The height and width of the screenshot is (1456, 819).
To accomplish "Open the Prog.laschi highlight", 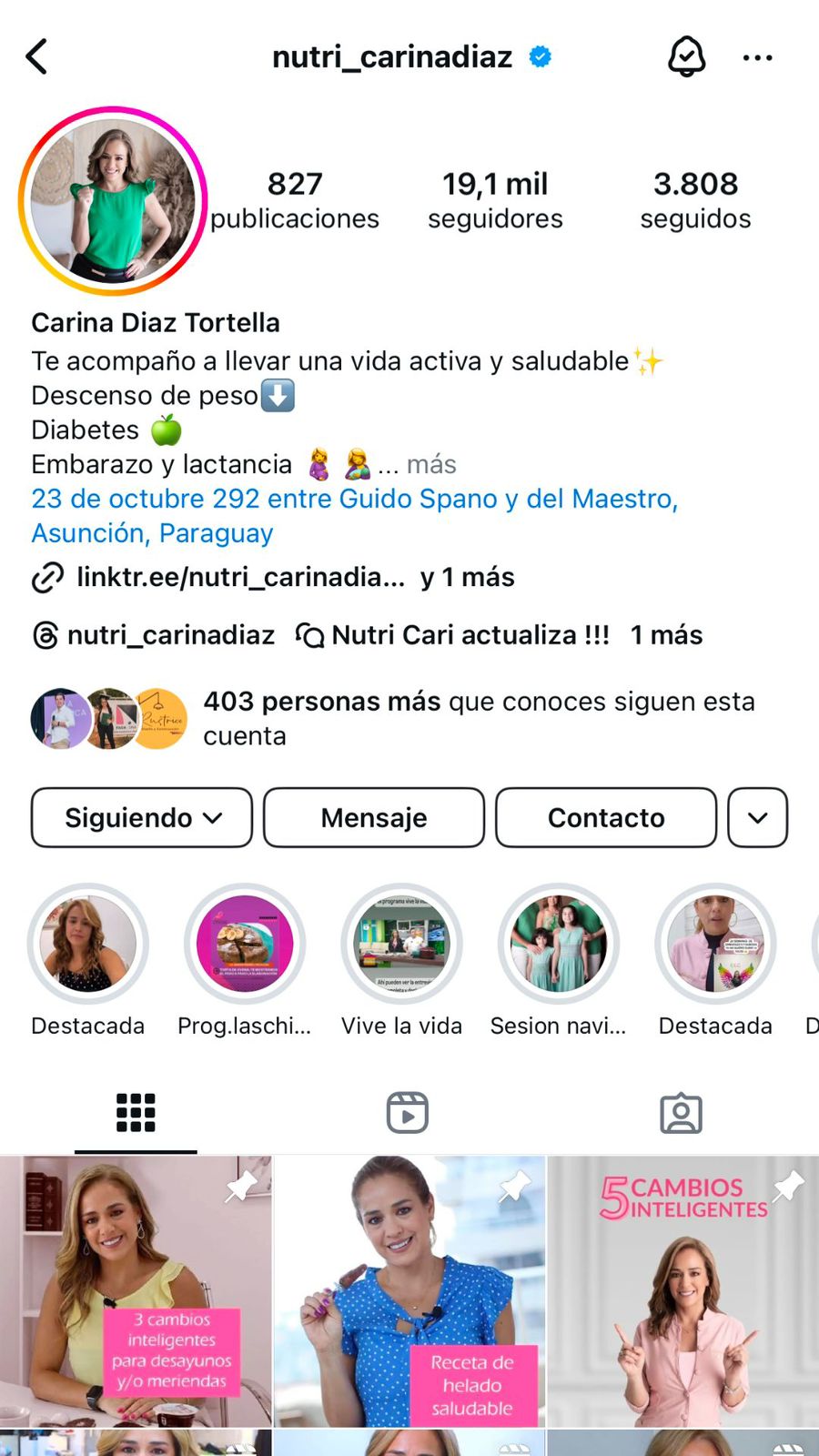I will [x=245, y=943].
